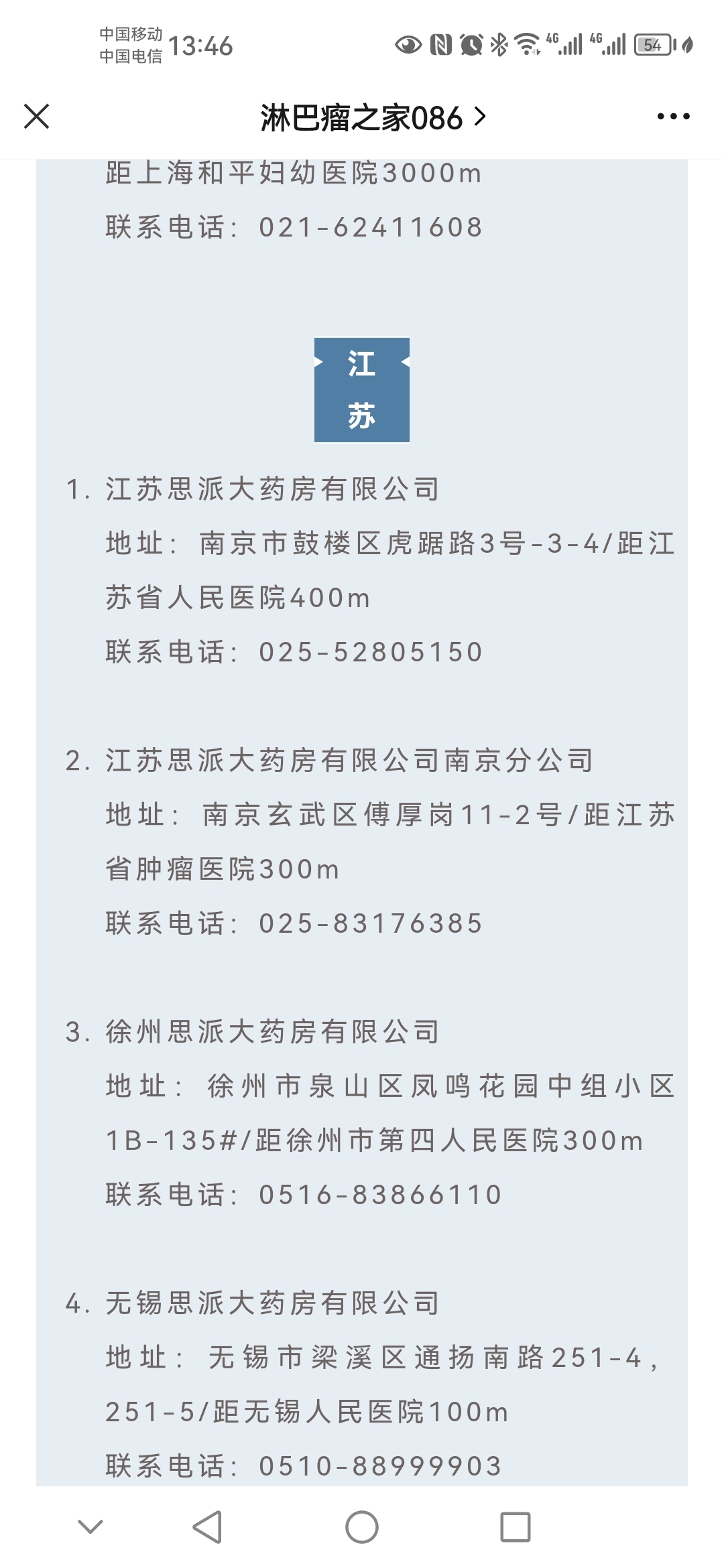Tap the down chevron in navigation bar

pyautogui.click(x=90, y=1526)
